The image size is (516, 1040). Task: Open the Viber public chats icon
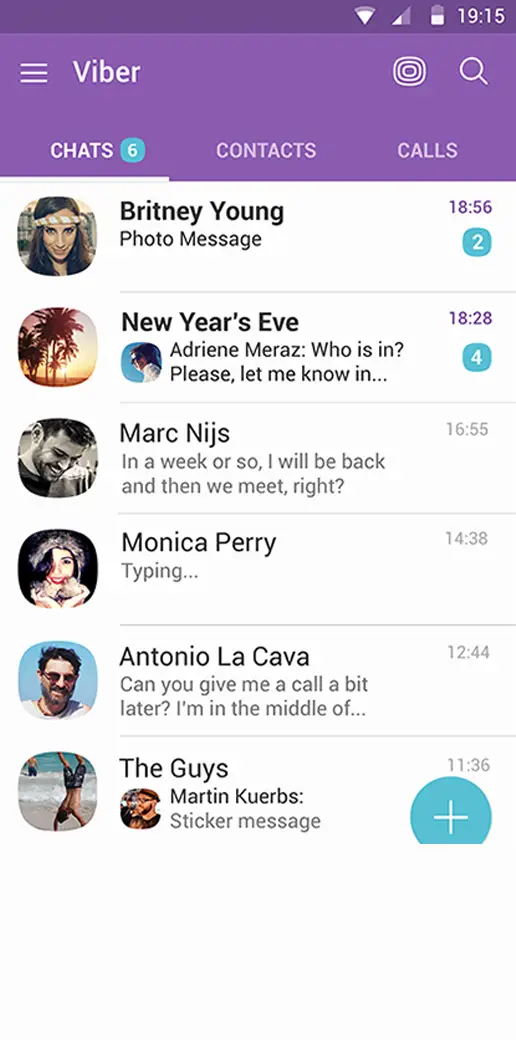(409, 71)
